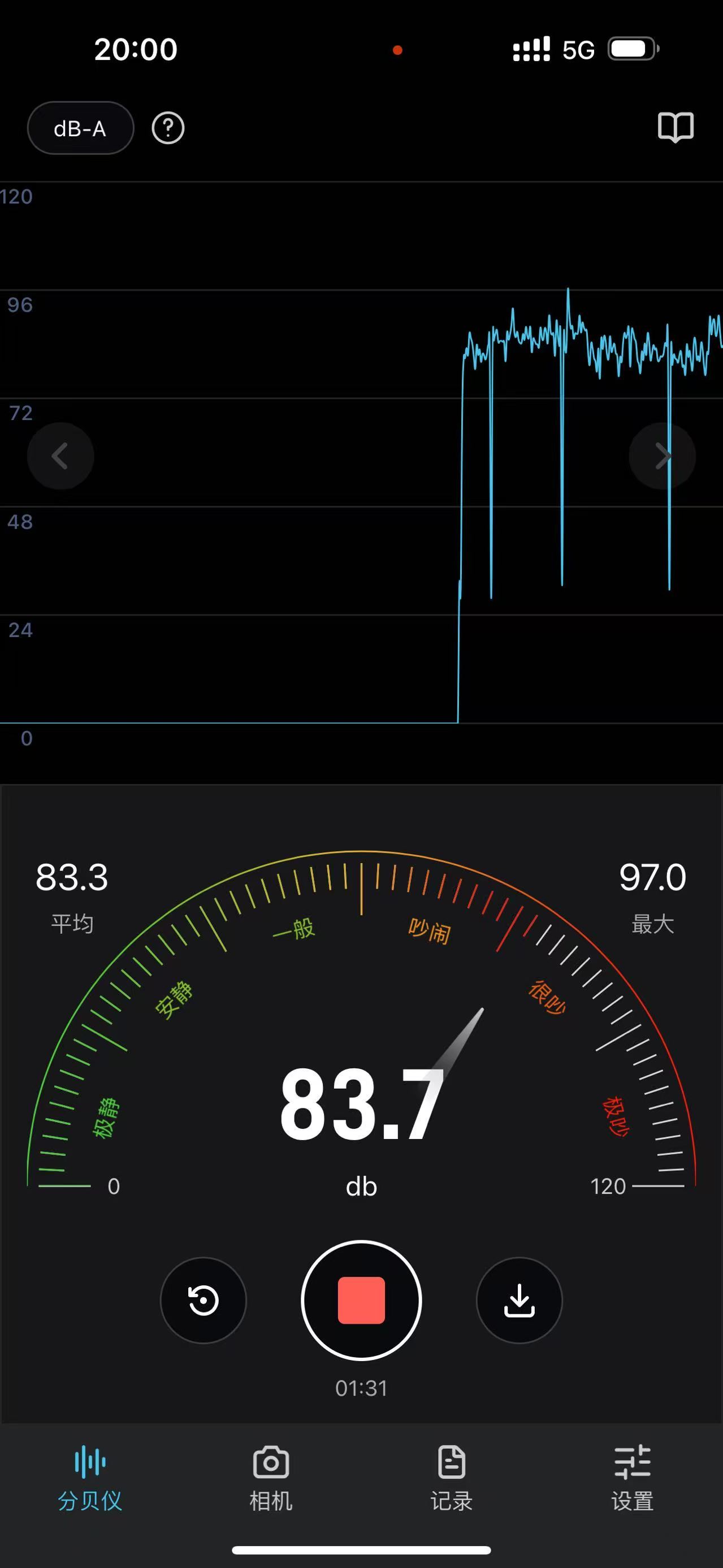The image size is (723, 1568).
Task: Stop the recording with the red square
Action: point(362,1300)
